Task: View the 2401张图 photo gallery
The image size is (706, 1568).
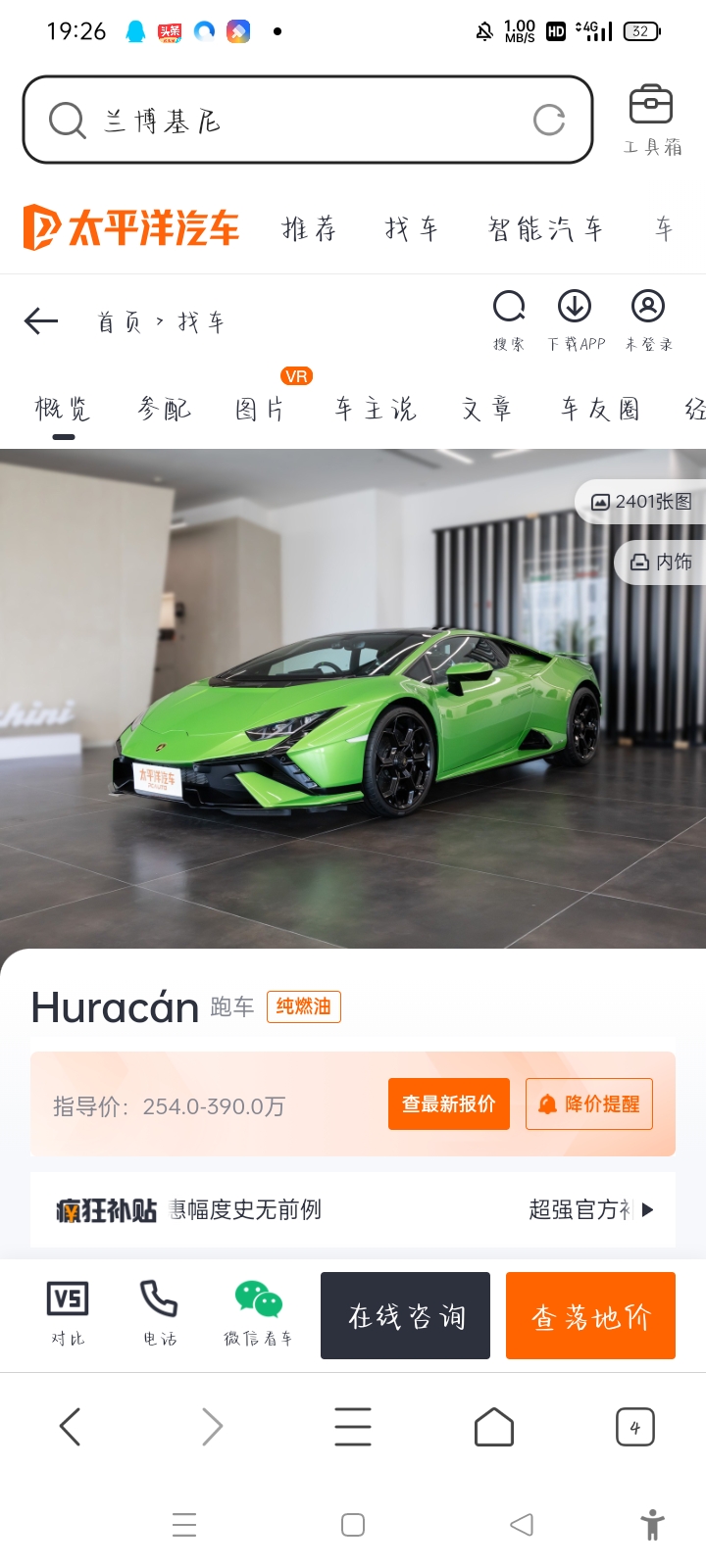Action: tap(641, 502)
